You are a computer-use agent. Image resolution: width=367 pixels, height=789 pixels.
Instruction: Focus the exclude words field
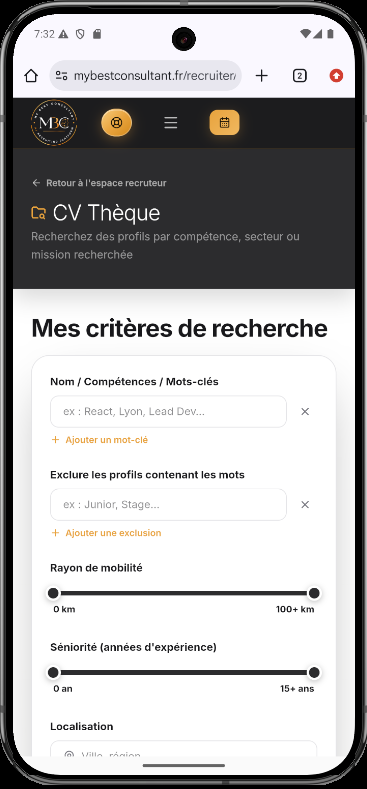coord(168,504)
